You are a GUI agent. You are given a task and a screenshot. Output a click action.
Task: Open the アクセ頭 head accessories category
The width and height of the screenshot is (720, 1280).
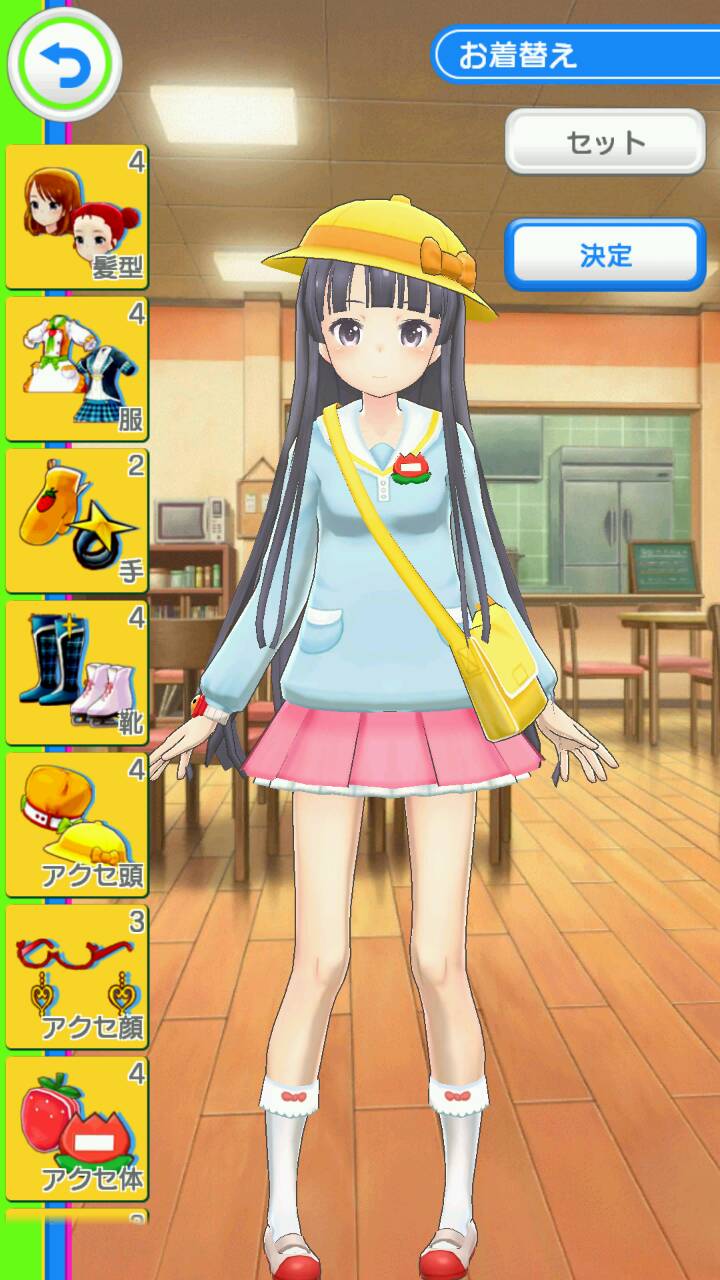click(x=77, y=825)
